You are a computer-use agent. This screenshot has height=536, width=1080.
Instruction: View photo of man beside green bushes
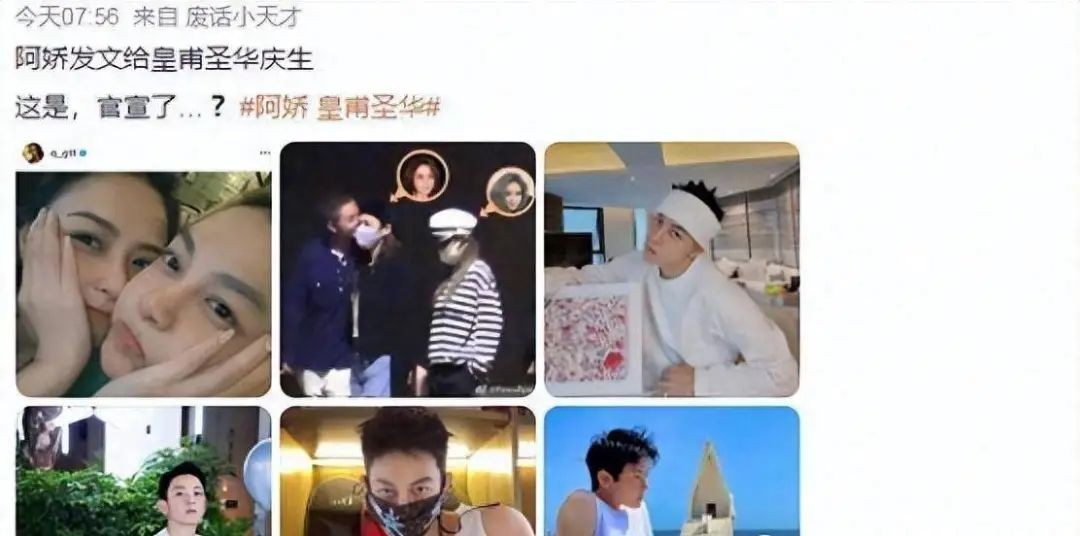point(143,470)
